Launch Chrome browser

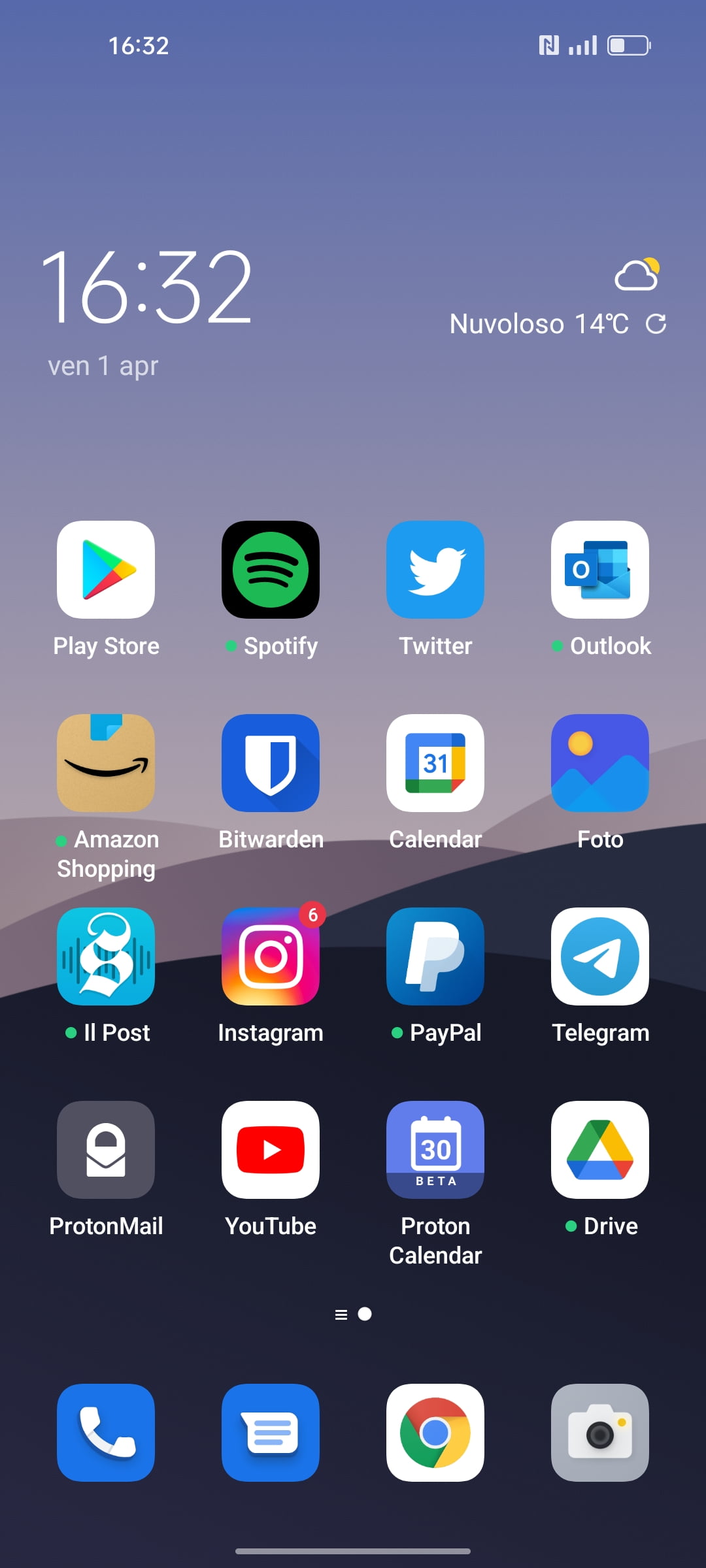(x=435, y=1433)
